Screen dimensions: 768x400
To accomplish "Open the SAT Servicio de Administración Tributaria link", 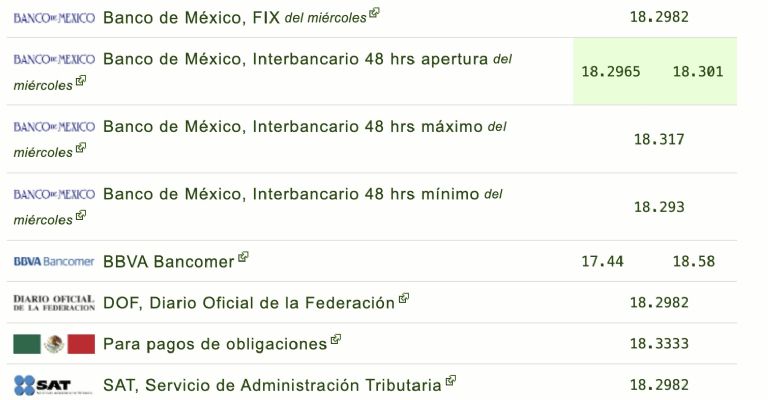I will 272,385.
